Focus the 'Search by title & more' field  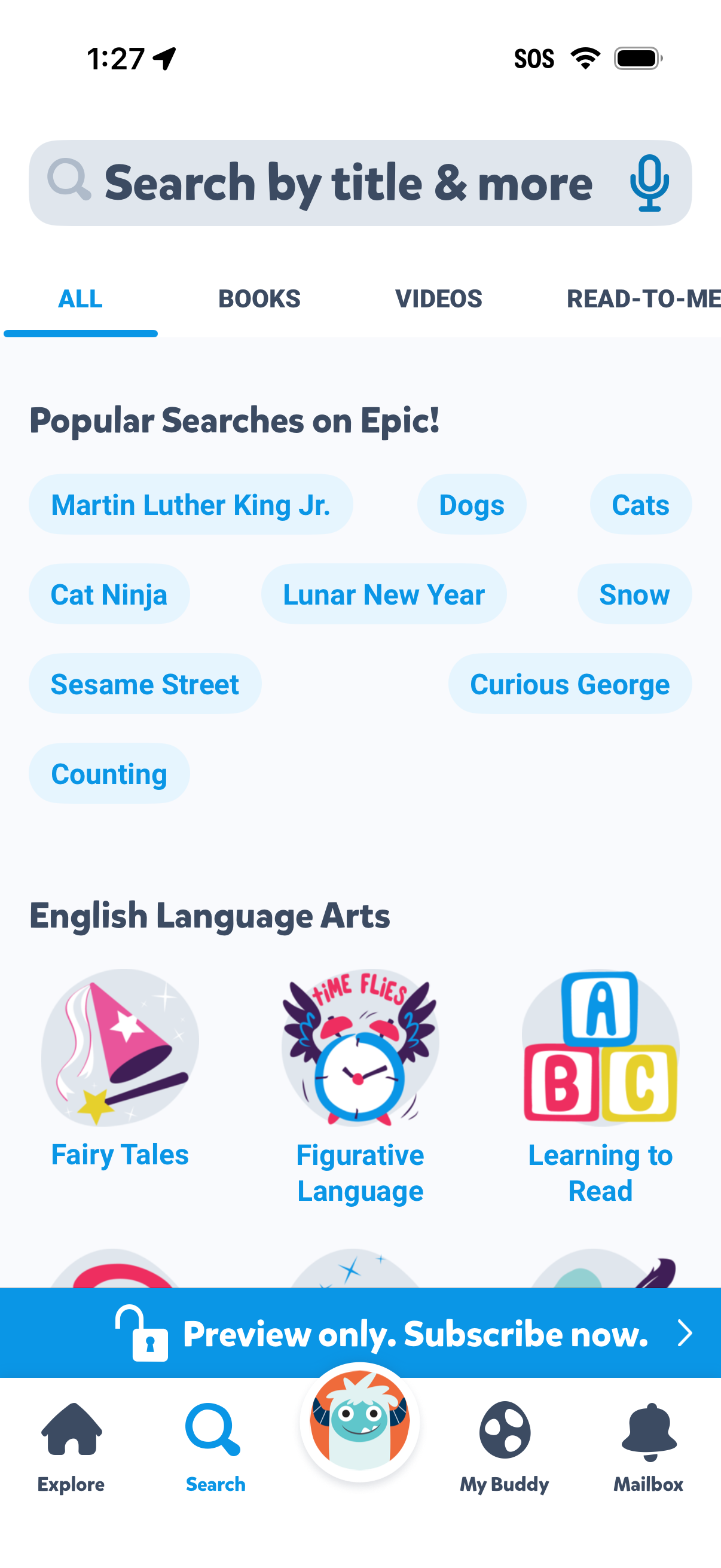[347, 183]
